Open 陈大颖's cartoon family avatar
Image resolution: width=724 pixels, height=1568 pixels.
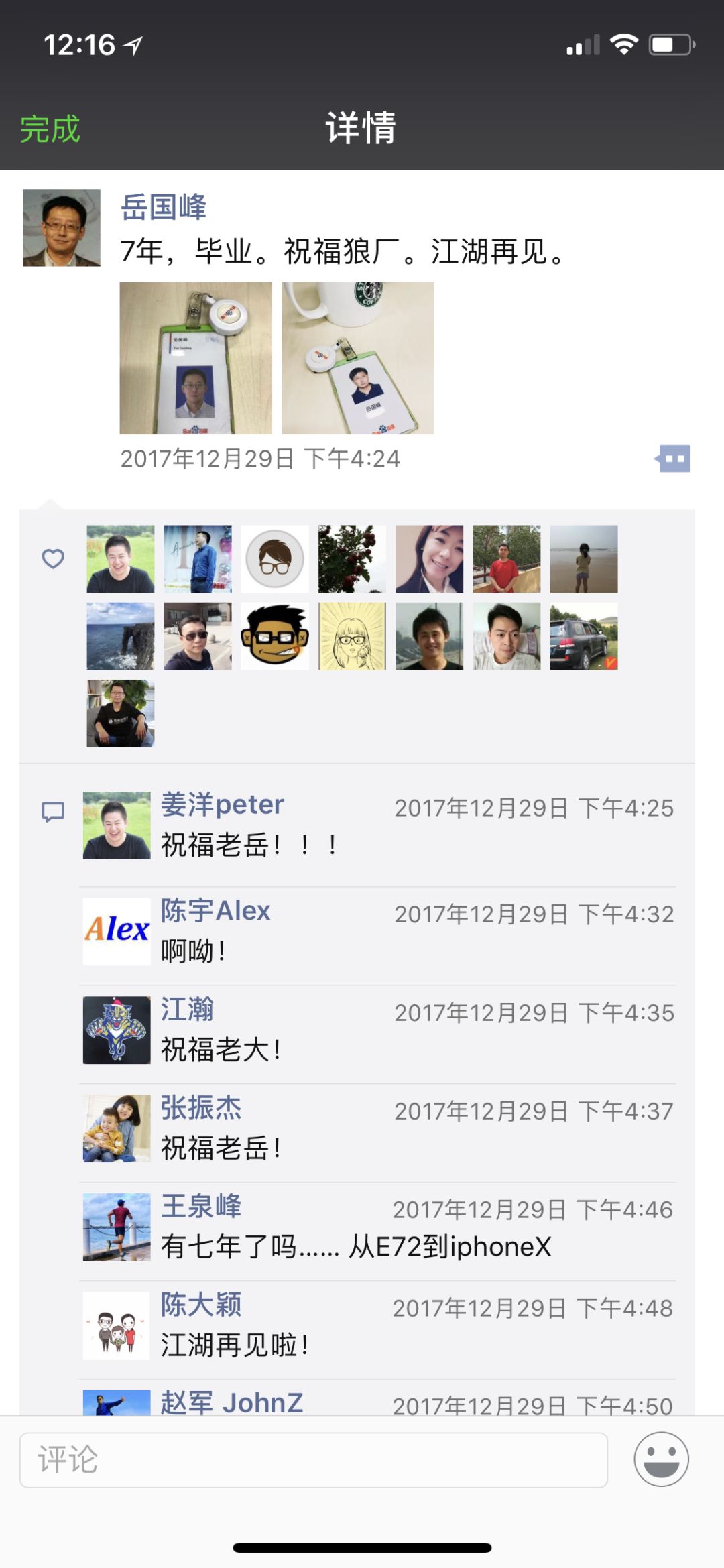coord(117,1325)
